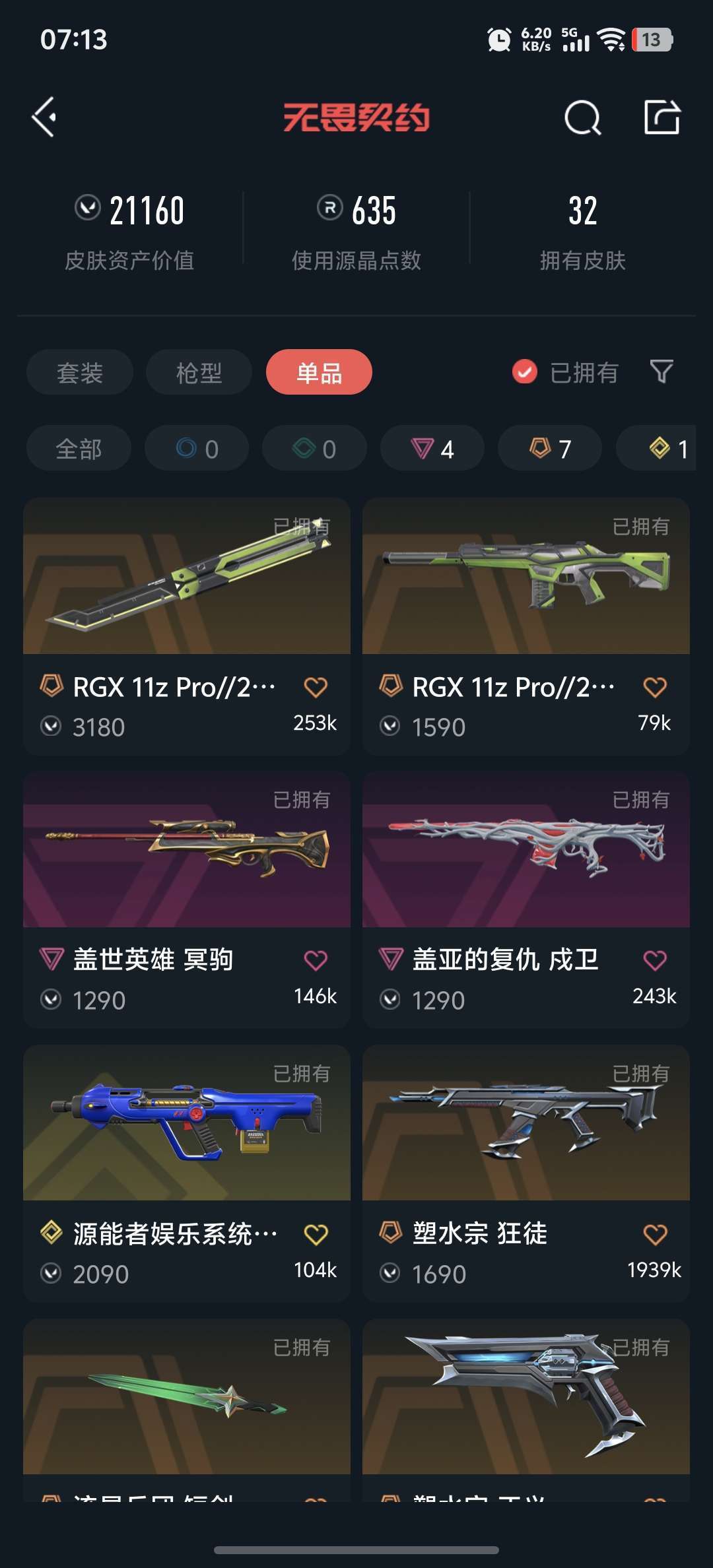713x1568 pixels.
Task: Select the 全部 rarity chip
Action: point(79,449)
